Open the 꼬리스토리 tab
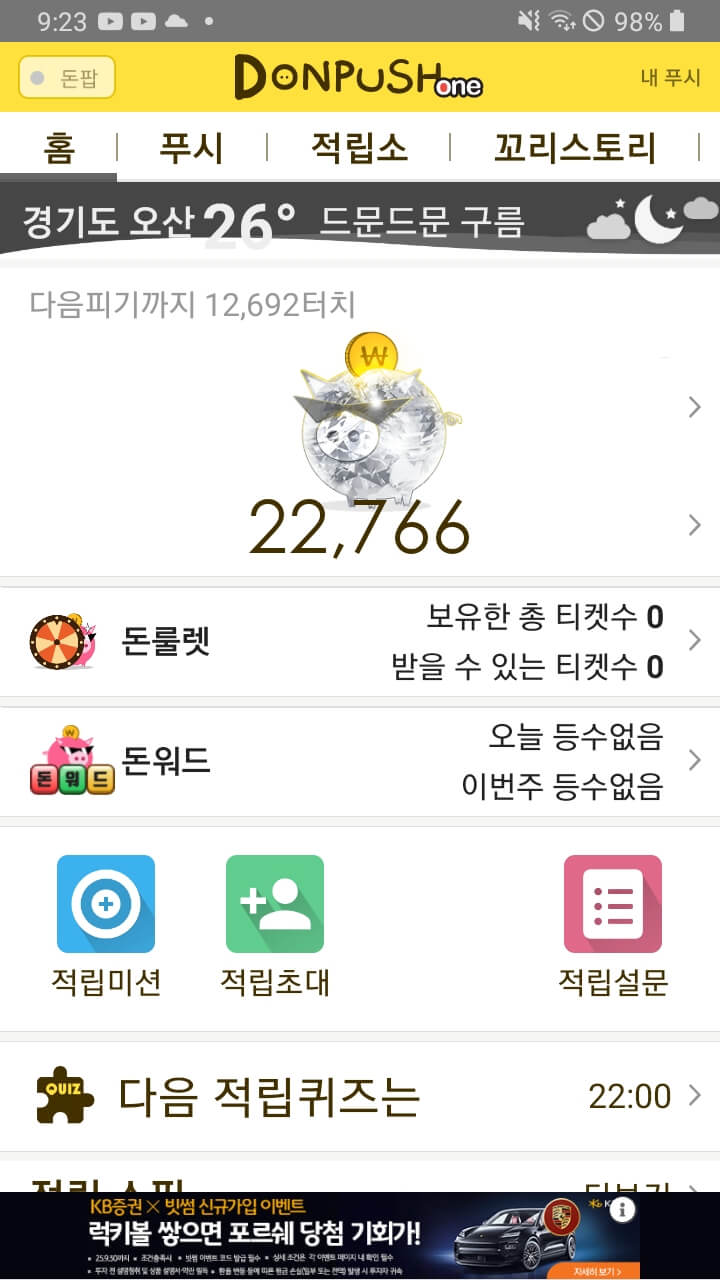Viewport: 720px width, 1280px height. pos(575,148)
